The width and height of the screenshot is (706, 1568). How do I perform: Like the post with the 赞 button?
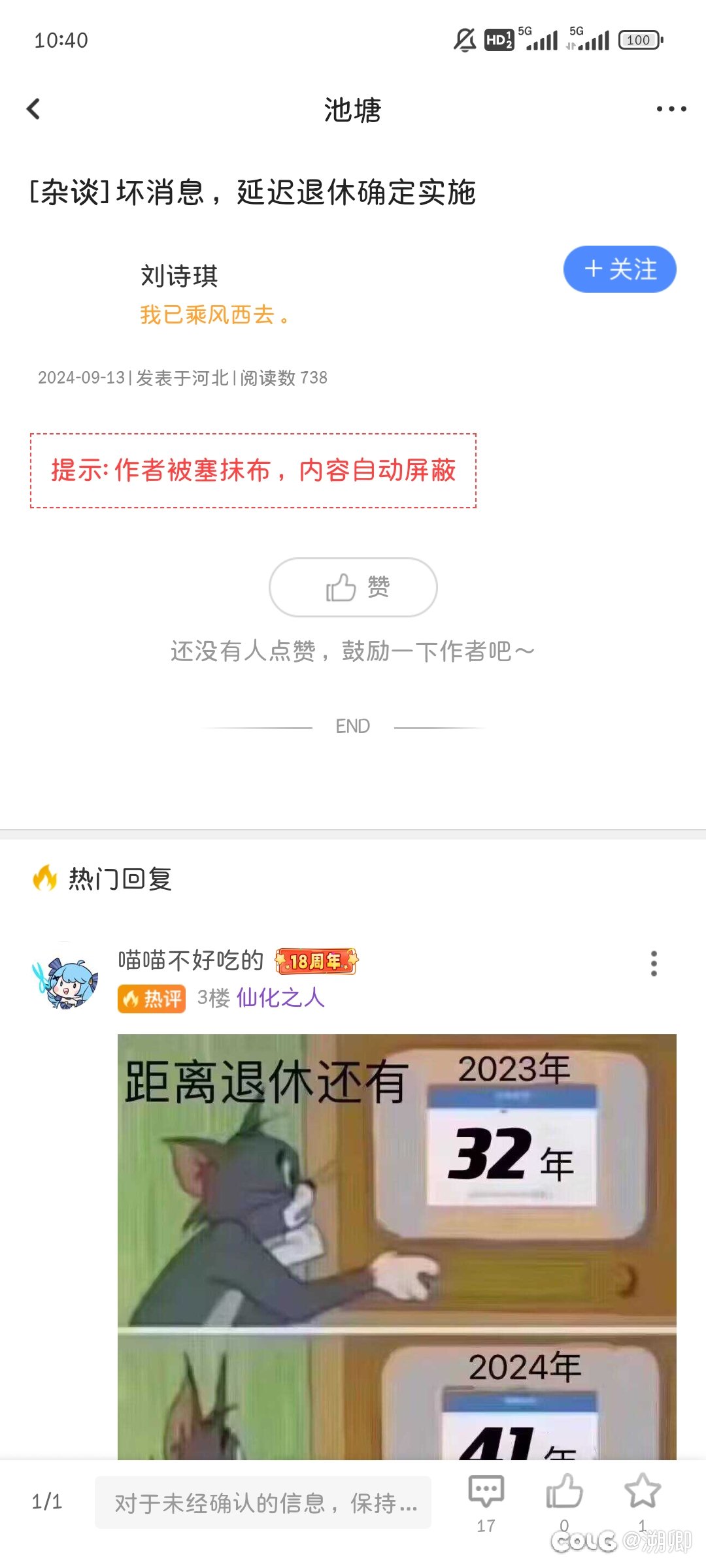point(353,587)
